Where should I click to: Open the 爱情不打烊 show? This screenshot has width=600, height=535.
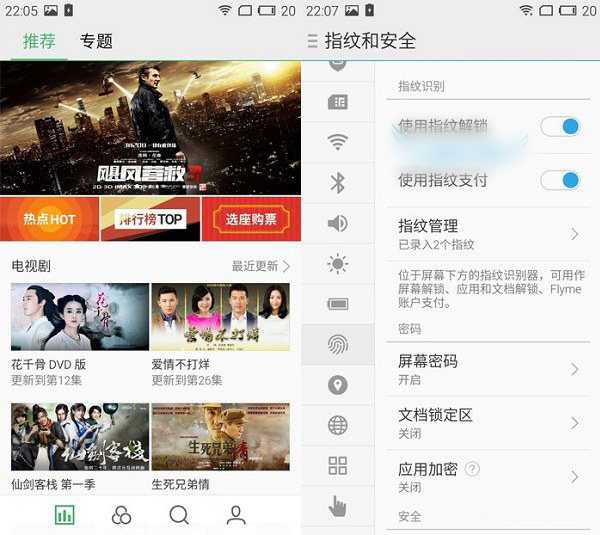(x=220, y=316)
